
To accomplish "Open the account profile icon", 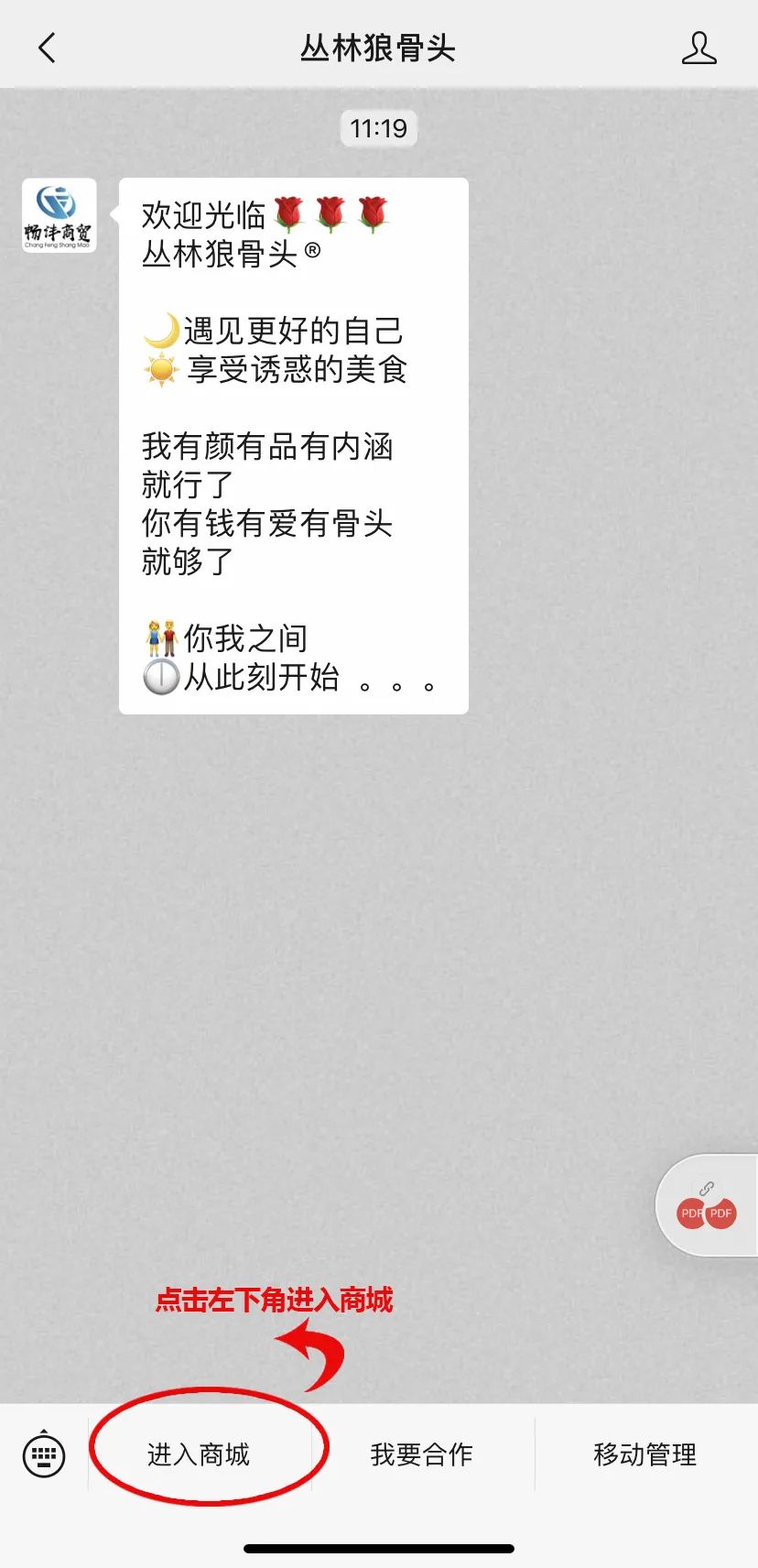I will 698,48.
